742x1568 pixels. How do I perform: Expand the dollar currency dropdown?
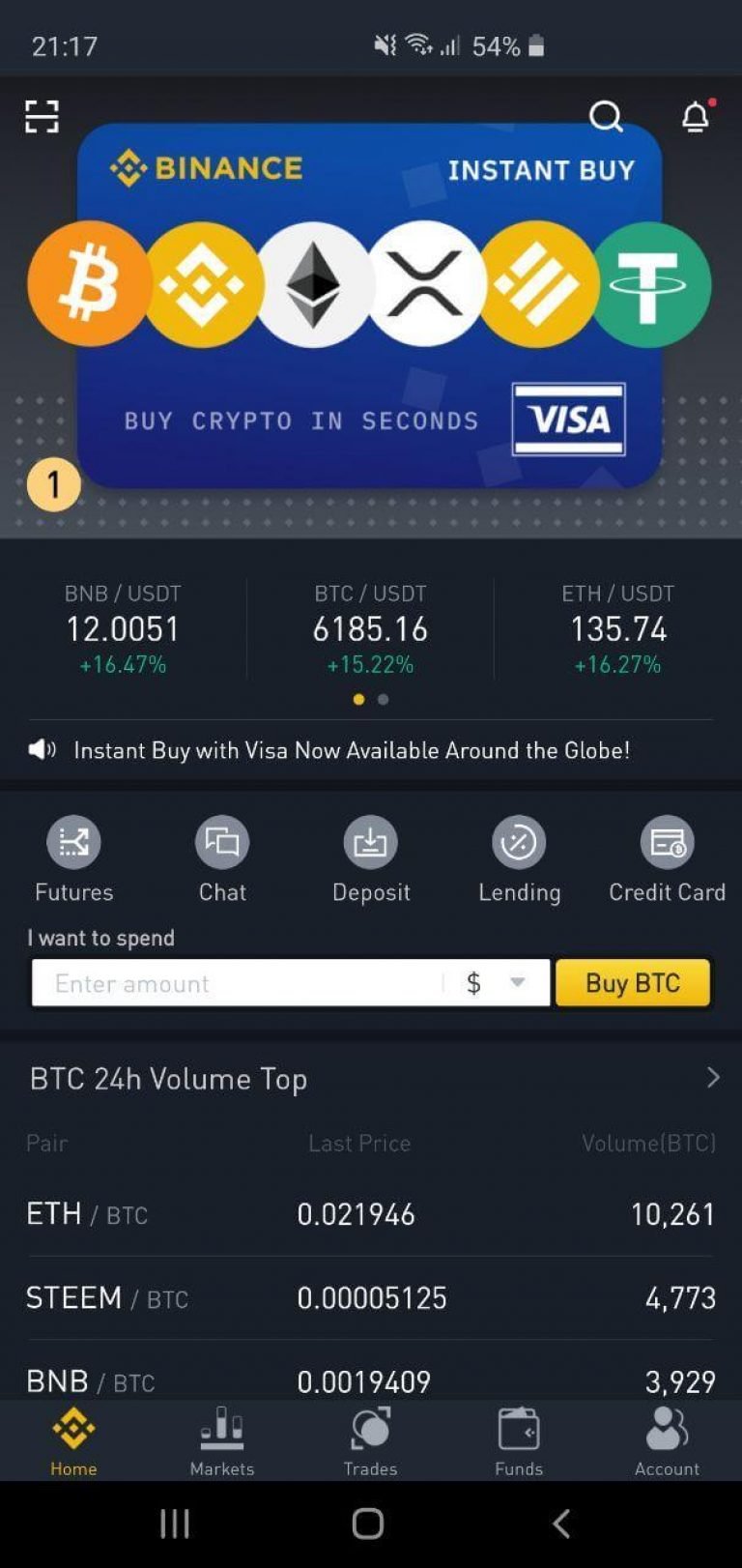point(497,983)
